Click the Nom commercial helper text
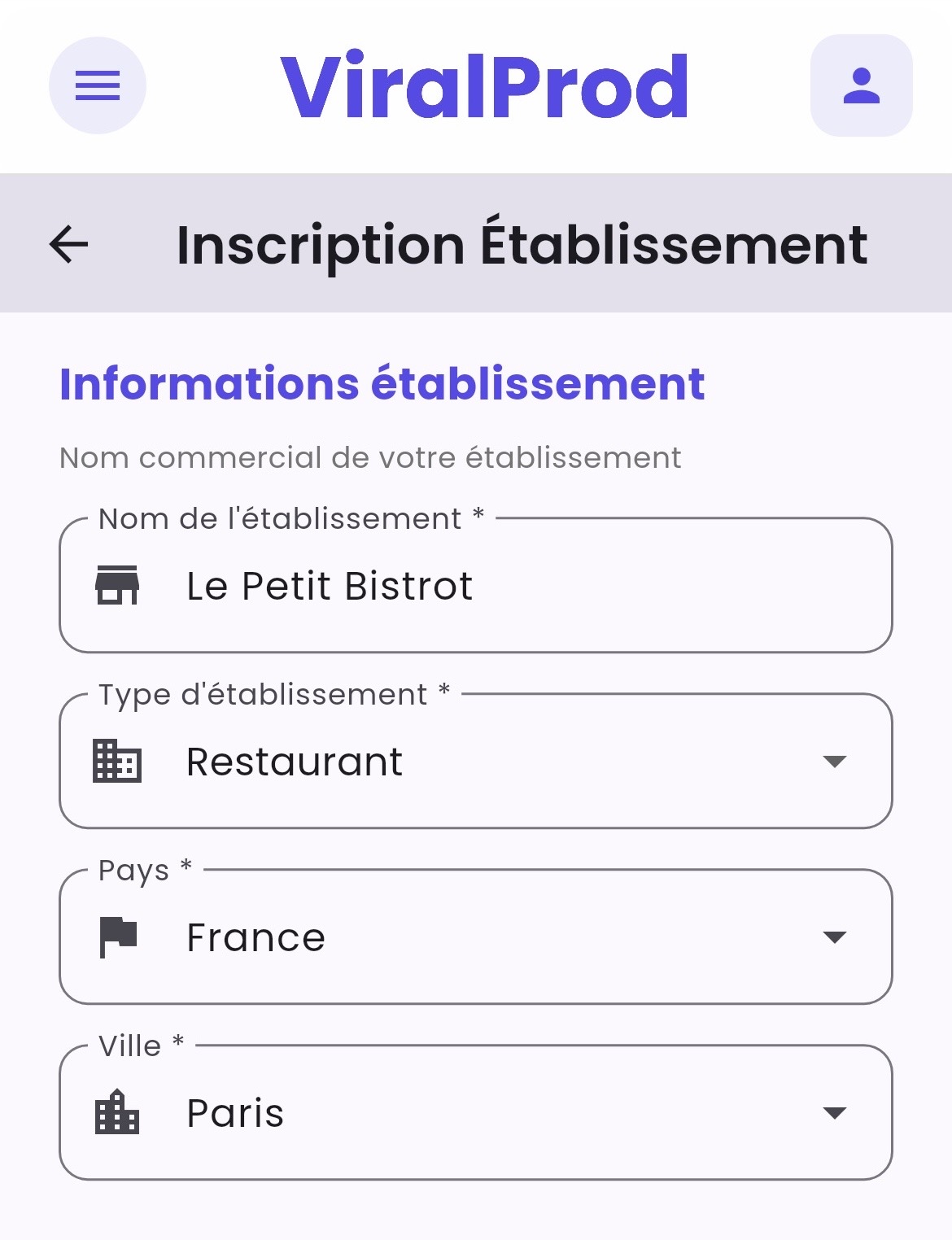This screenshot has width=952, height=1240. coord(370,456)
